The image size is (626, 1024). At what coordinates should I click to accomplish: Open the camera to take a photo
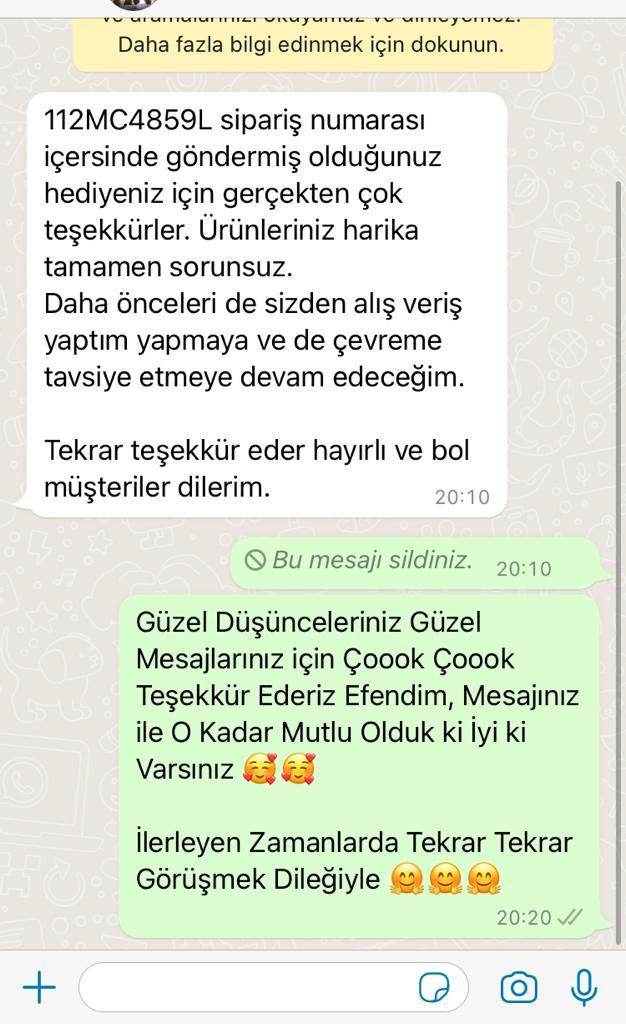click(x=519, y=987)
